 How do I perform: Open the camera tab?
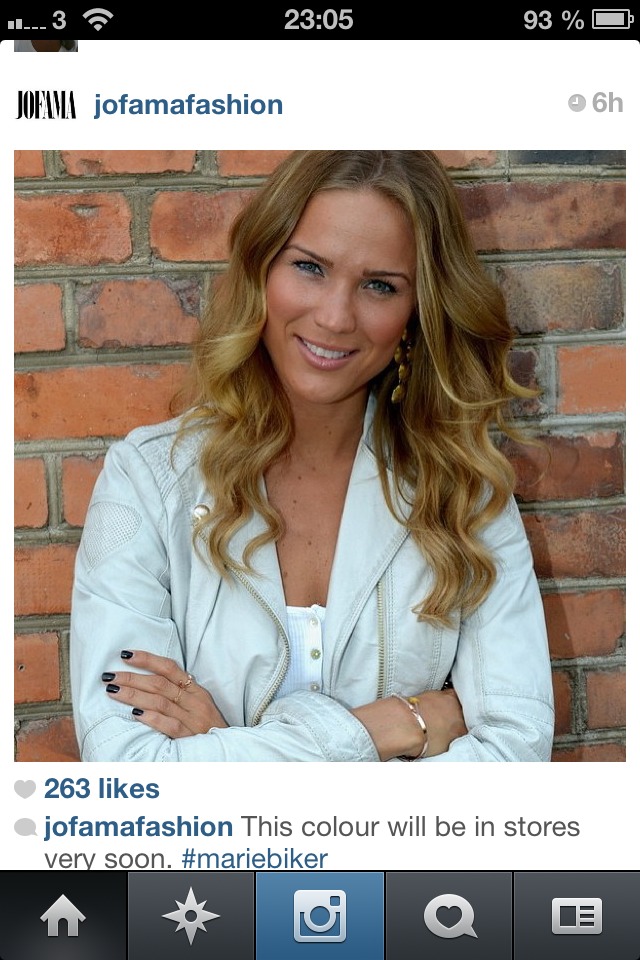[x=320, y=916]
